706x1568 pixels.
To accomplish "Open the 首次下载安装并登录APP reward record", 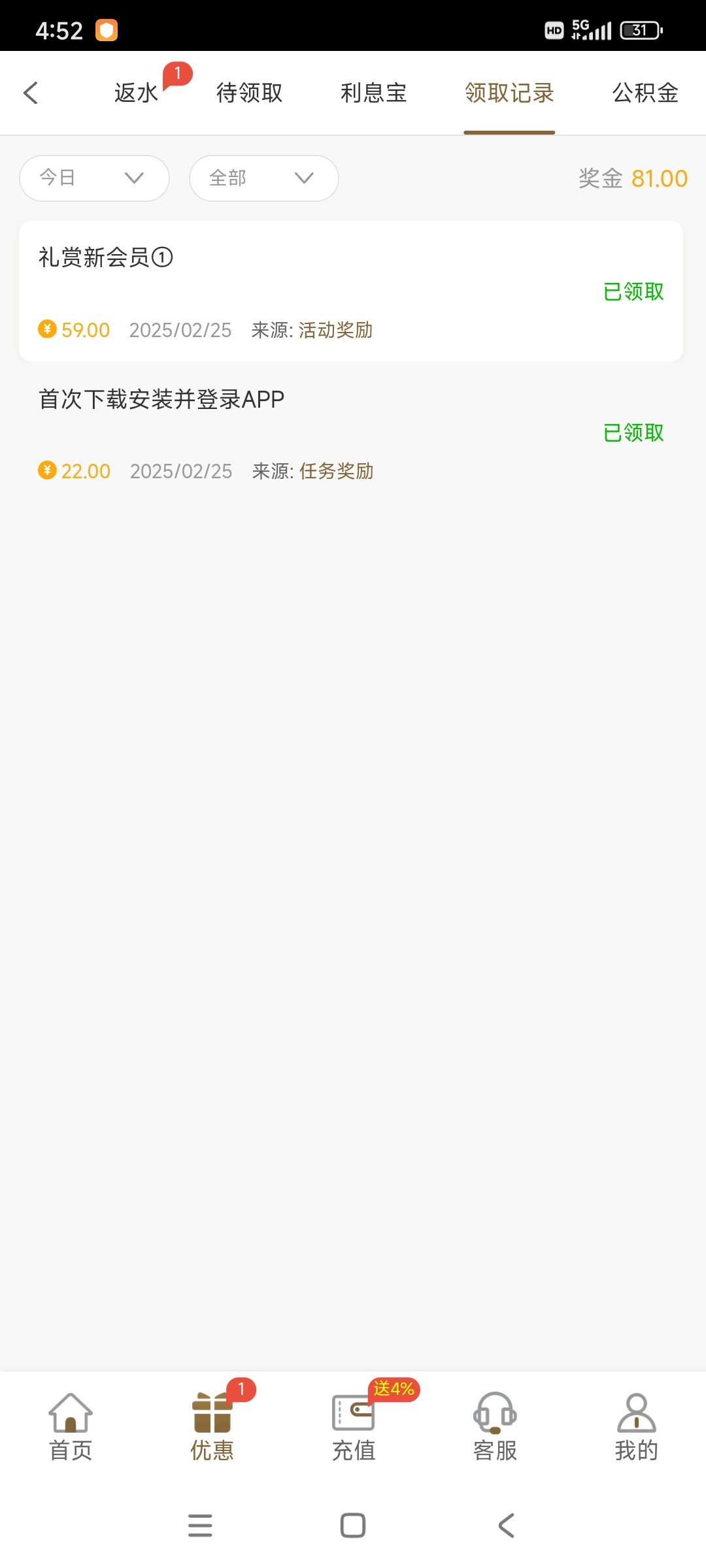I will [351, 433].
